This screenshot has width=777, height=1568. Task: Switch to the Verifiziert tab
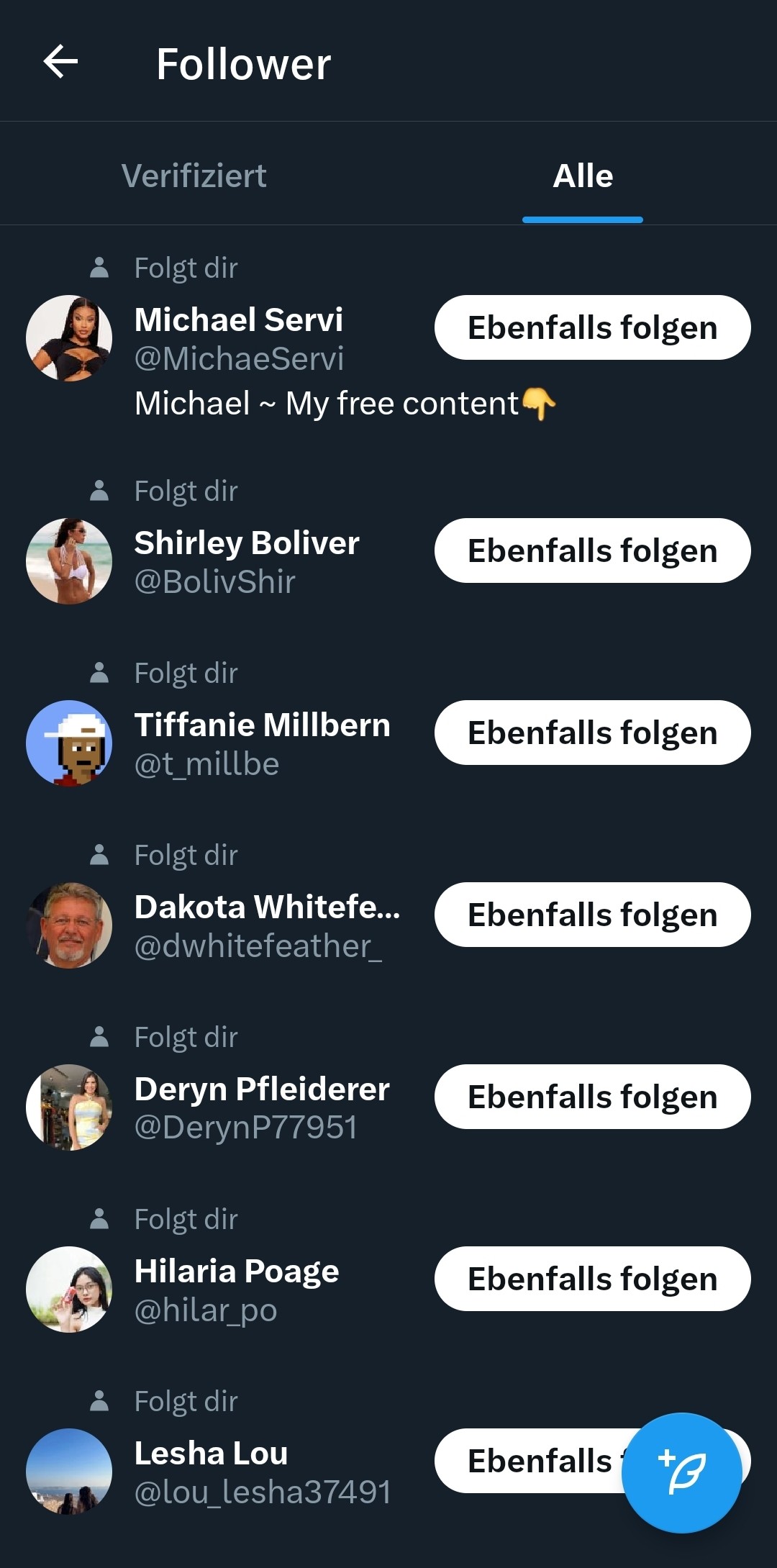194,176
